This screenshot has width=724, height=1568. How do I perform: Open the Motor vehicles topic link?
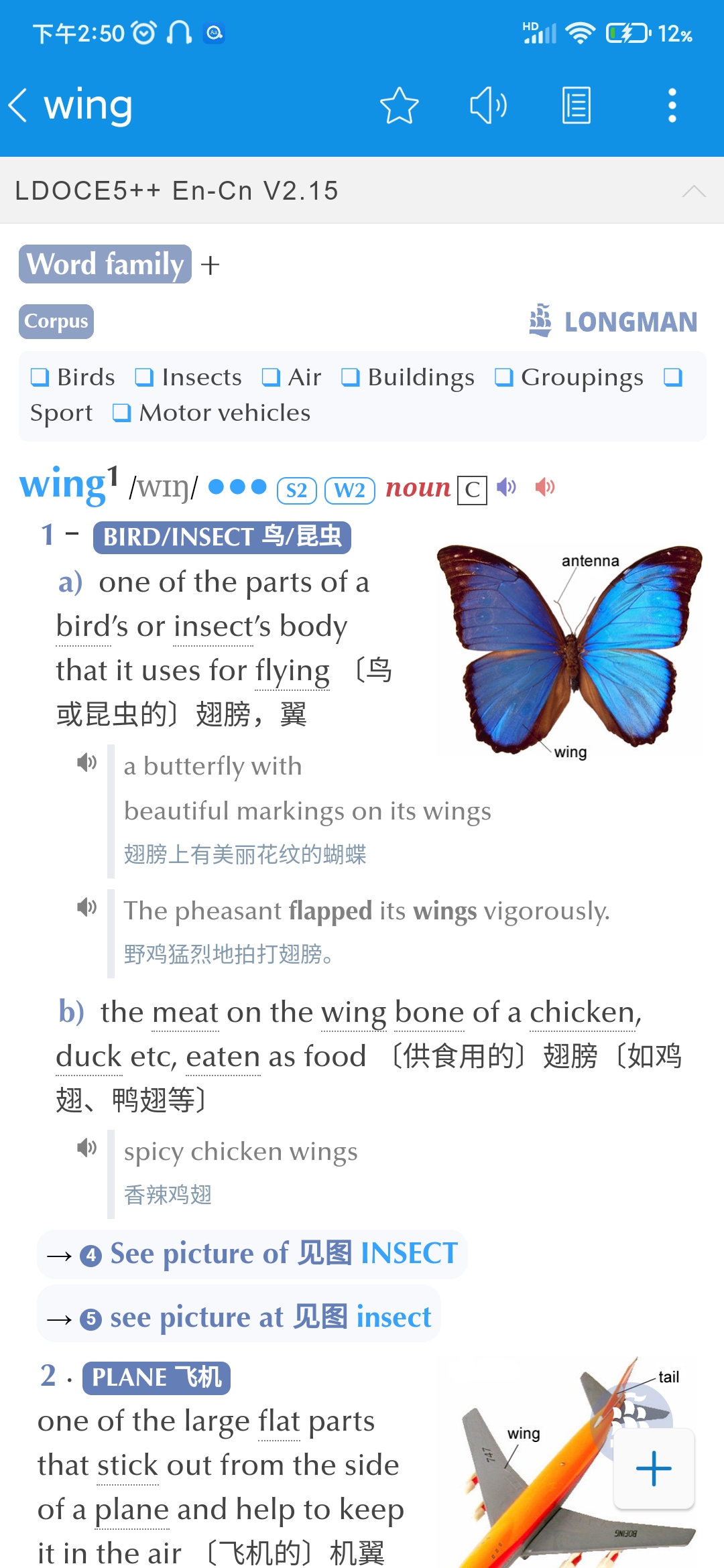click(211, 413)
